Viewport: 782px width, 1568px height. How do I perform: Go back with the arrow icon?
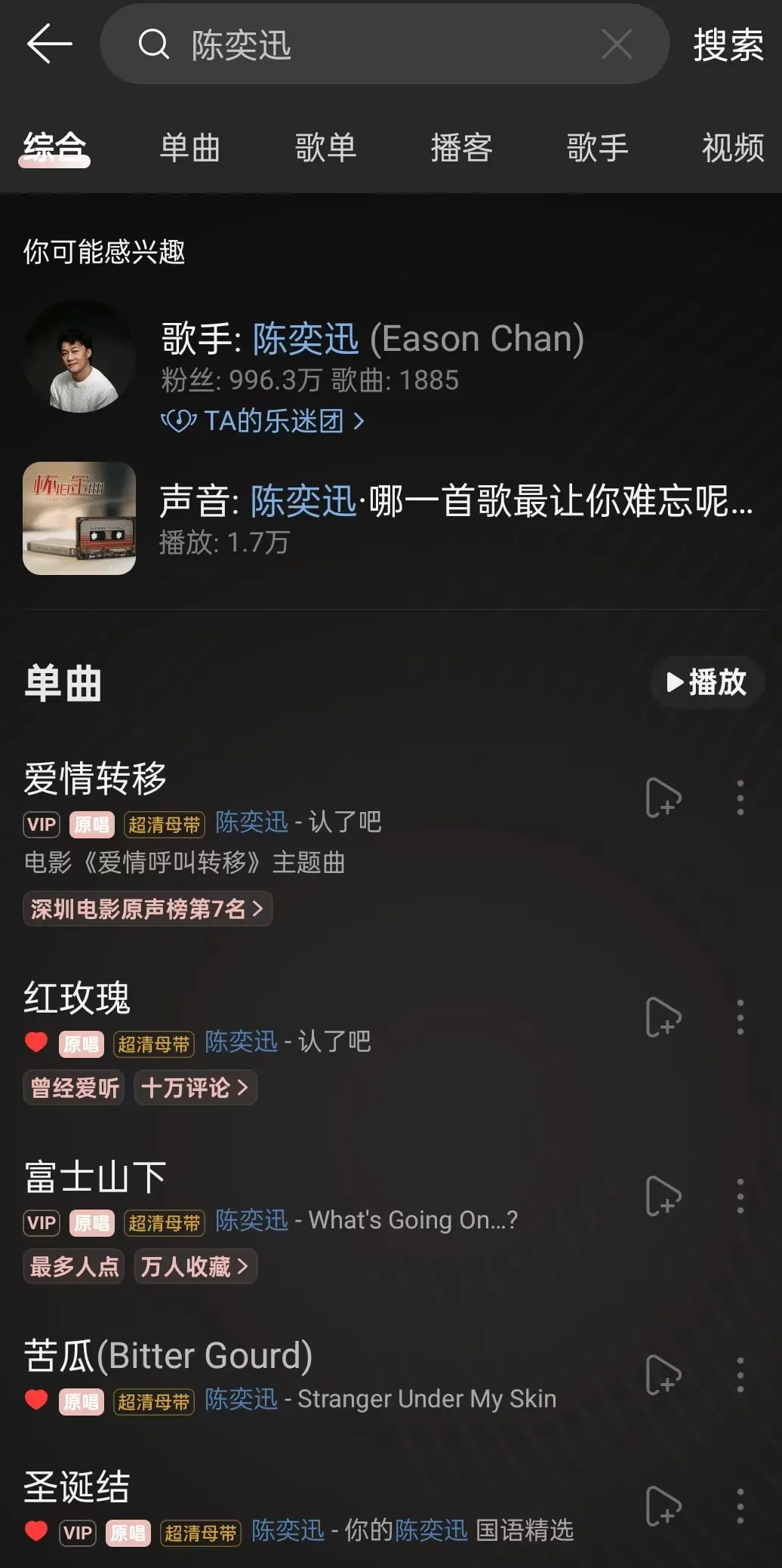pyautogui.click(x=50, y=45)
